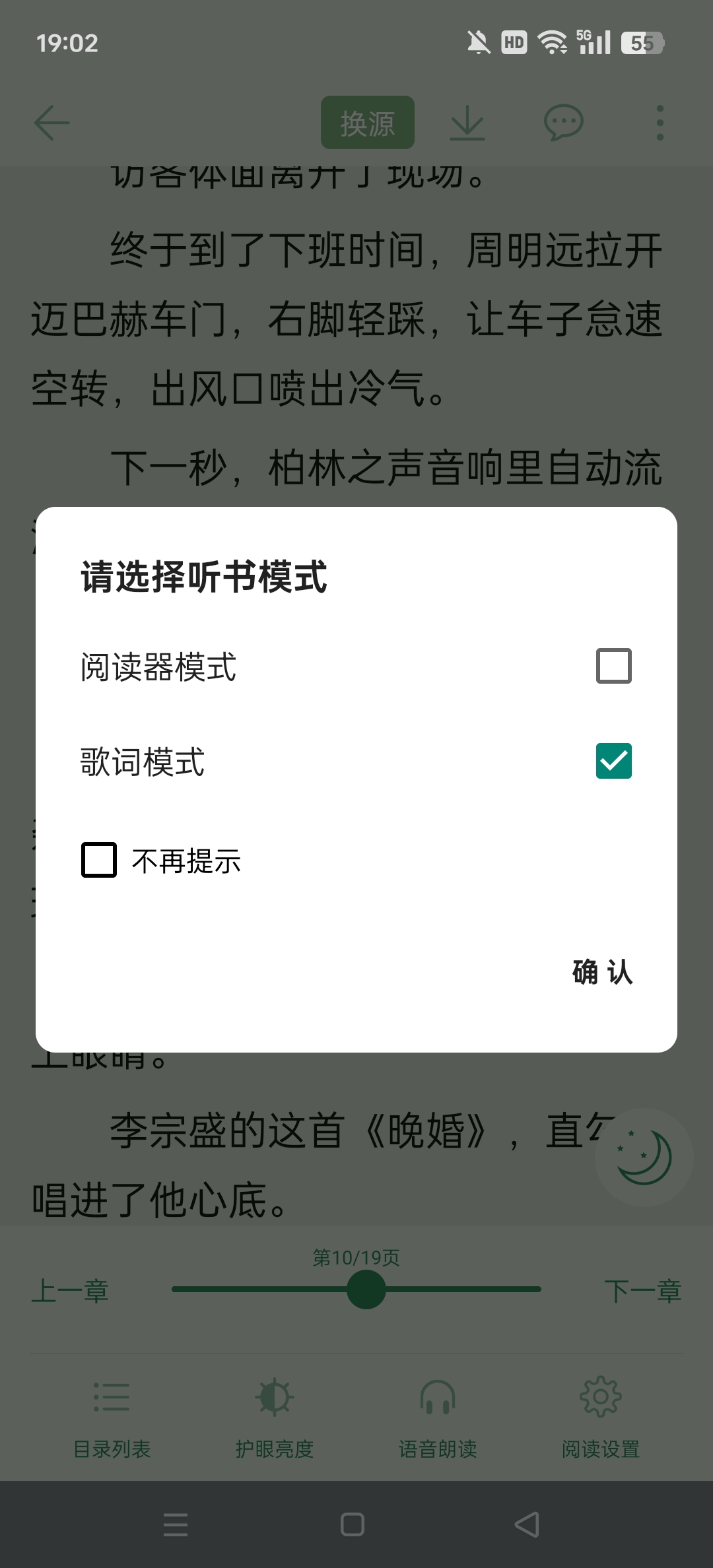
Task: Uncheck the 歌词模式 option
Action: [x=613, y=761]
